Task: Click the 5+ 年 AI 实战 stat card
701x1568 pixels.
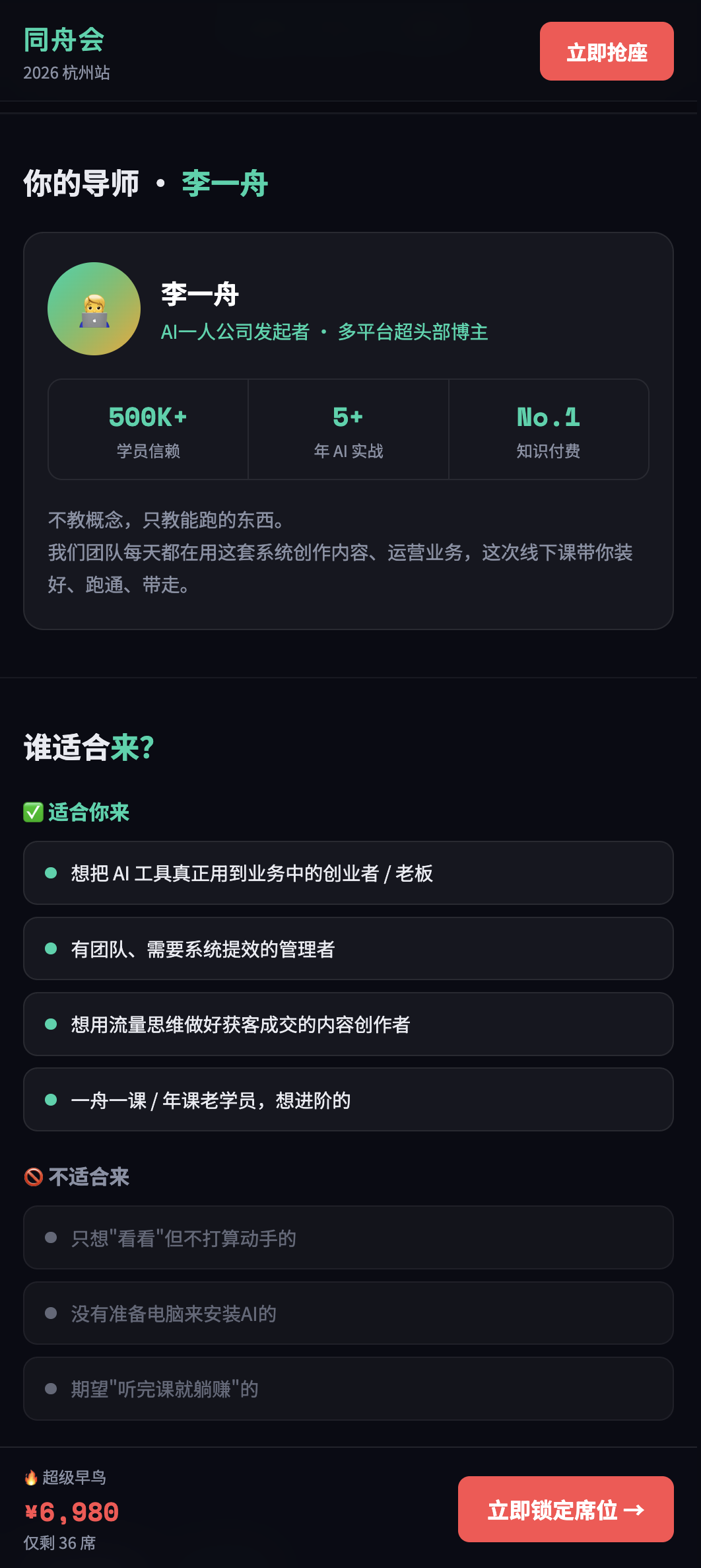Action: pos(348,429)
